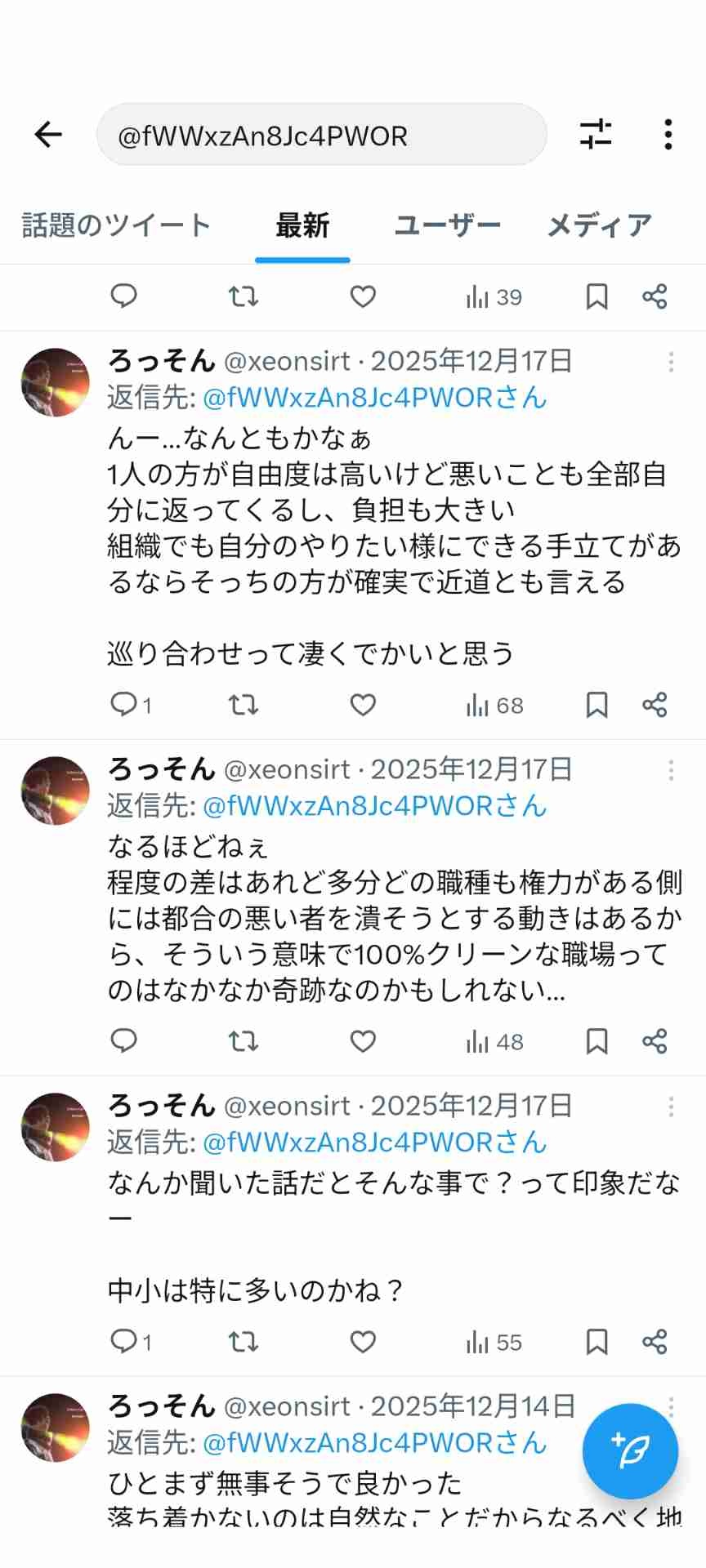Open the reply-to link in なるほどねぇ tweet
The image size is (706, 1568).
coord(374,806)
